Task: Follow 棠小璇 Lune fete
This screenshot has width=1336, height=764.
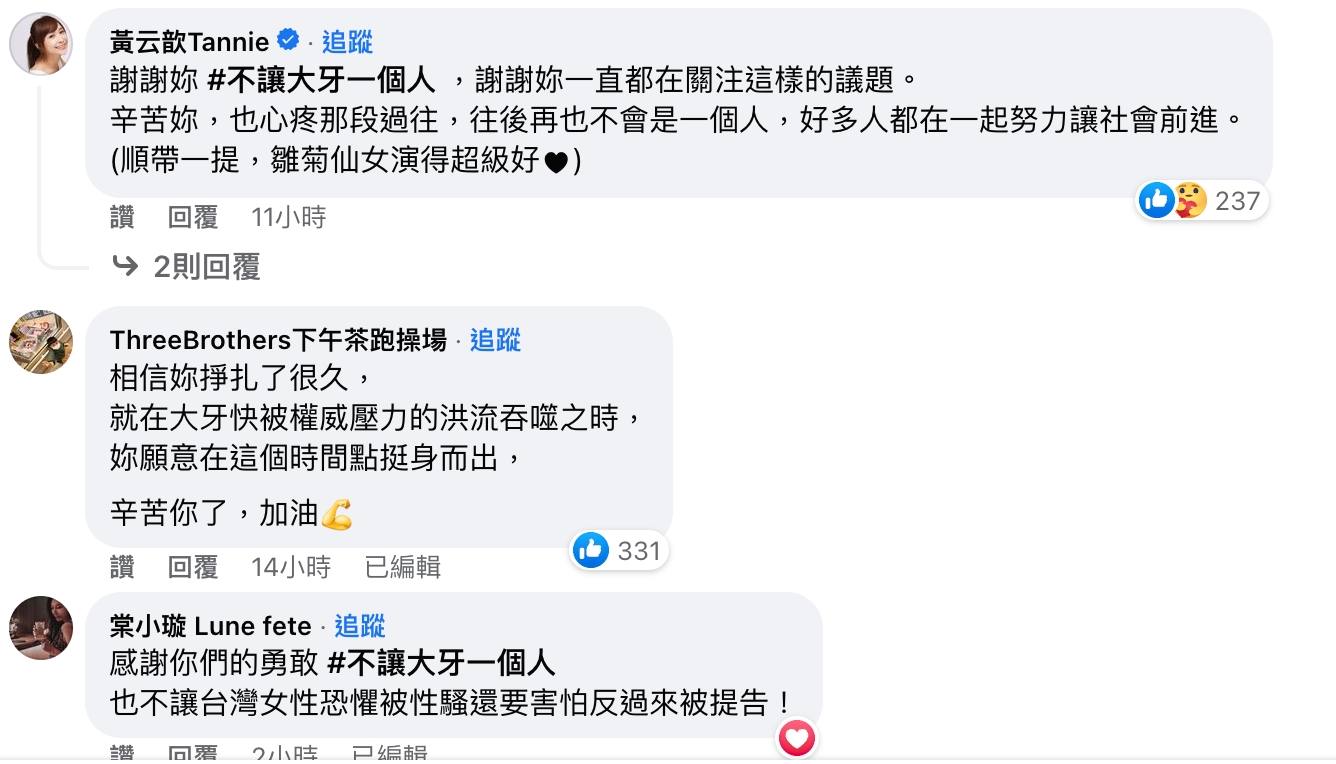Action: click(x=360, y=626)
